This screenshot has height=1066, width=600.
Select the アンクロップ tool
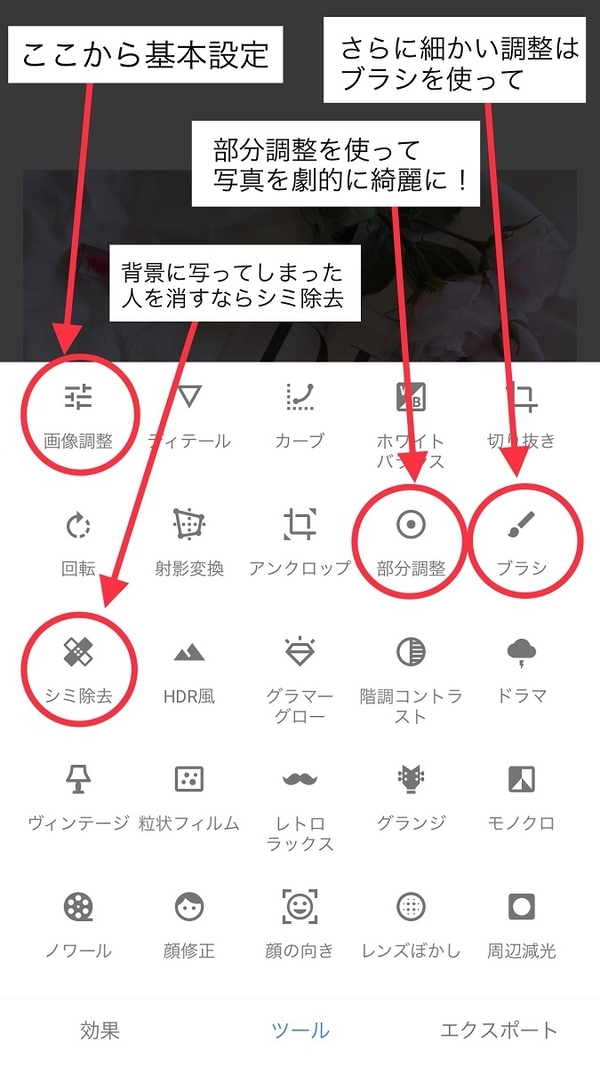300,541
